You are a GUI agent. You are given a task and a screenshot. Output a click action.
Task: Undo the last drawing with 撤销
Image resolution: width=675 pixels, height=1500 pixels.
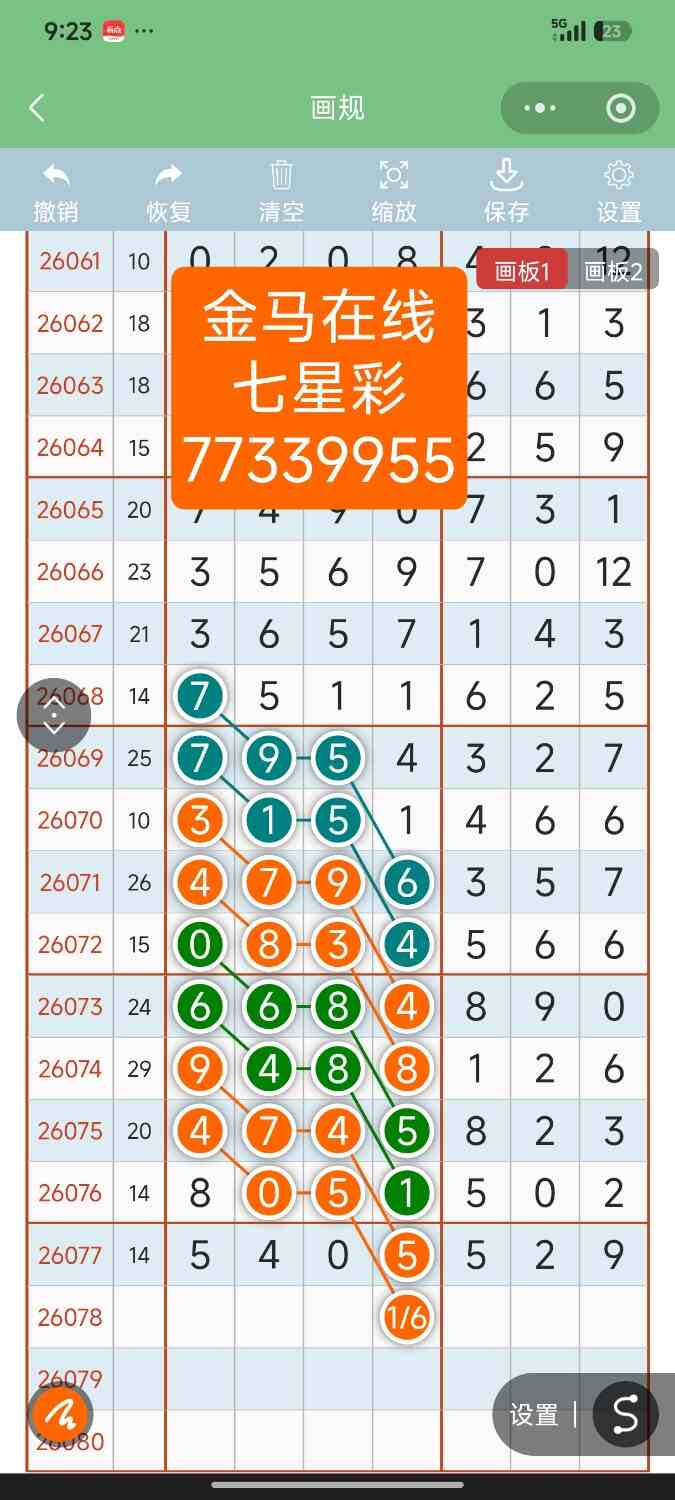click(56, 192)
